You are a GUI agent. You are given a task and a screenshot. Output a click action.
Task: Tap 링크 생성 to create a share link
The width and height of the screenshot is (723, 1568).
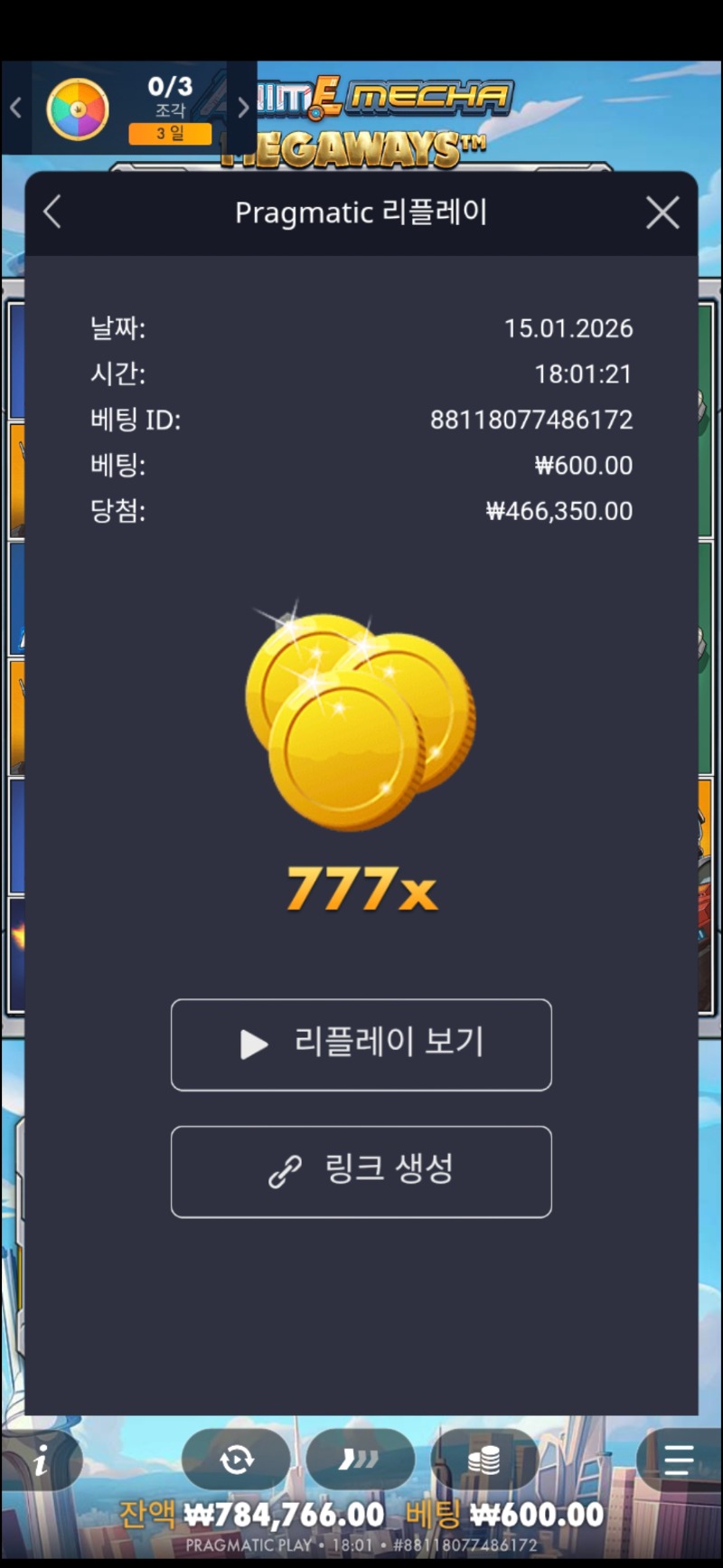361,1171
